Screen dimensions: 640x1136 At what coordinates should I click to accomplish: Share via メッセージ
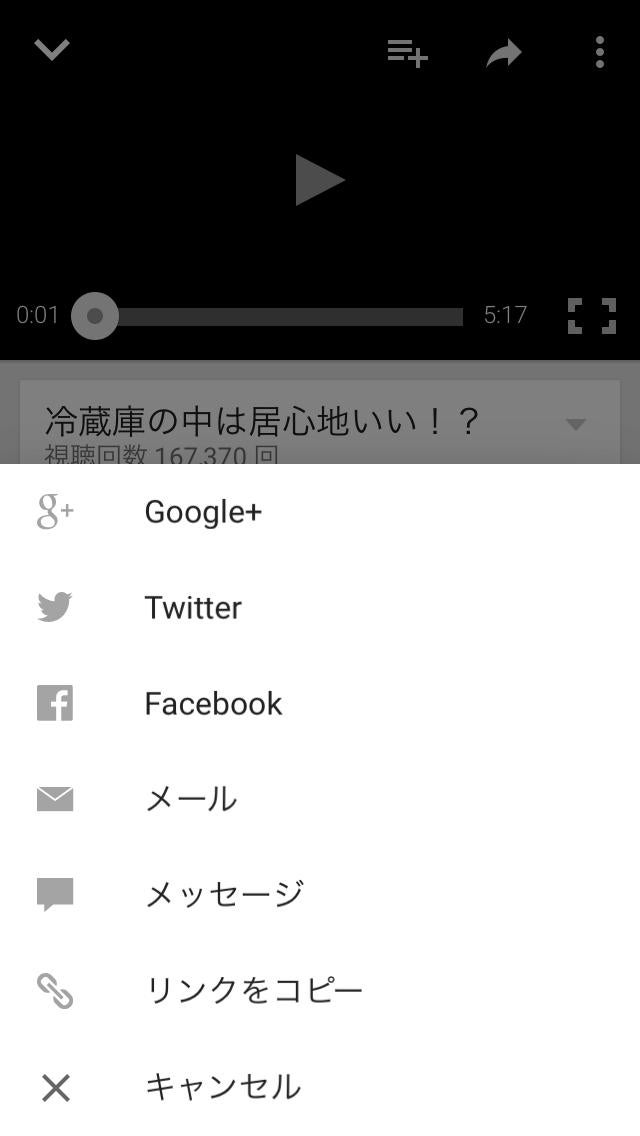point(224,894)
